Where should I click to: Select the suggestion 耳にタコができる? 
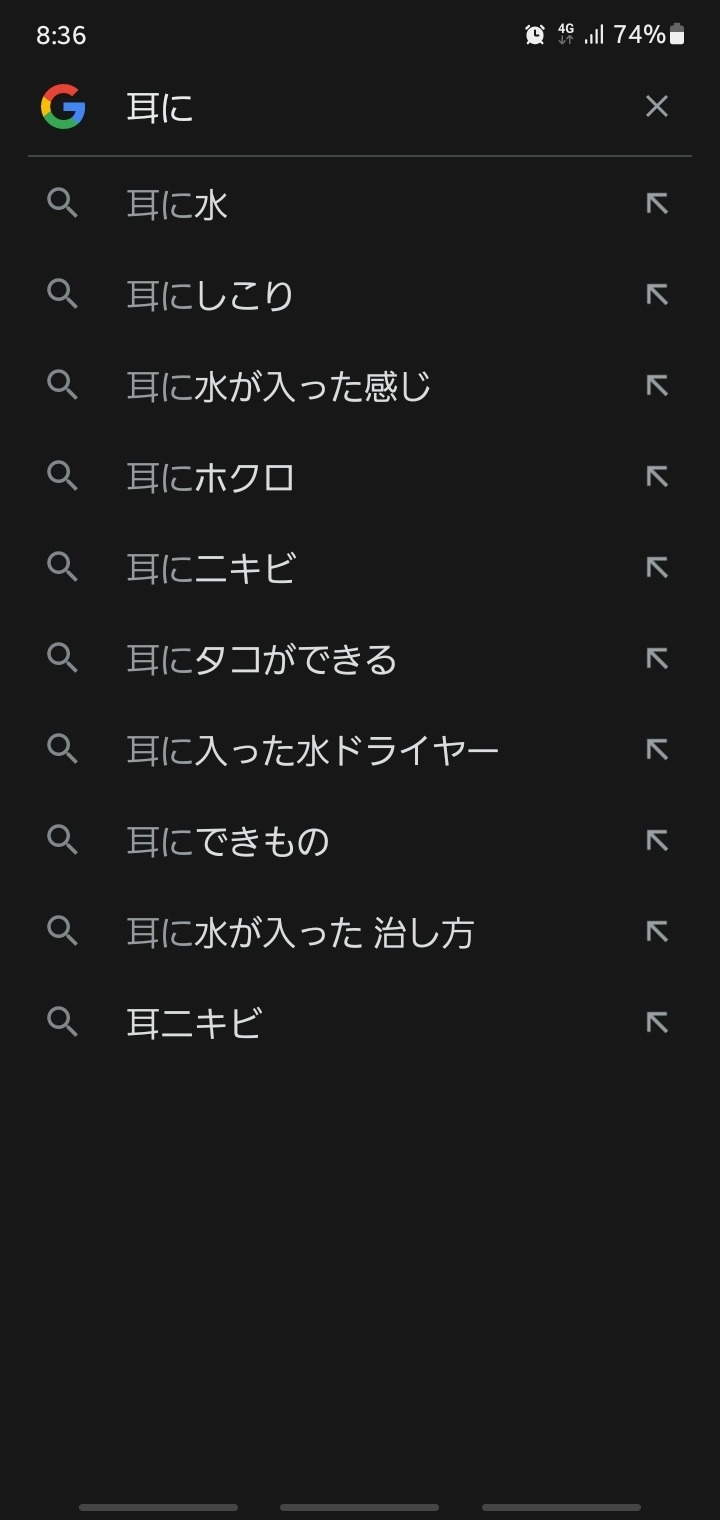(x=360, y=659)
